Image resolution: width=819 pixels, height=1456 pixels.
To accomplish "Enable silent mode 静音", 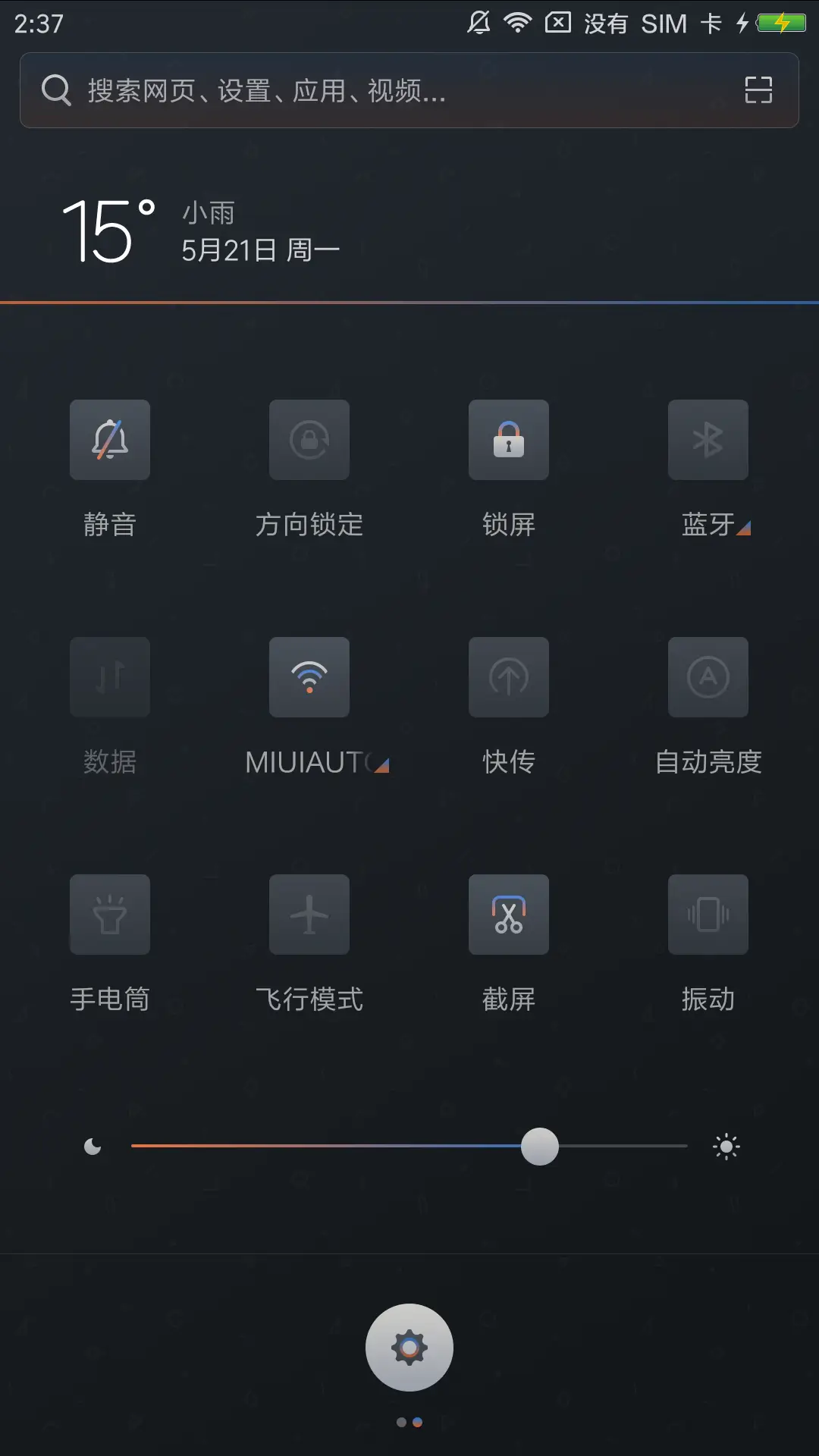I will 110,440.
